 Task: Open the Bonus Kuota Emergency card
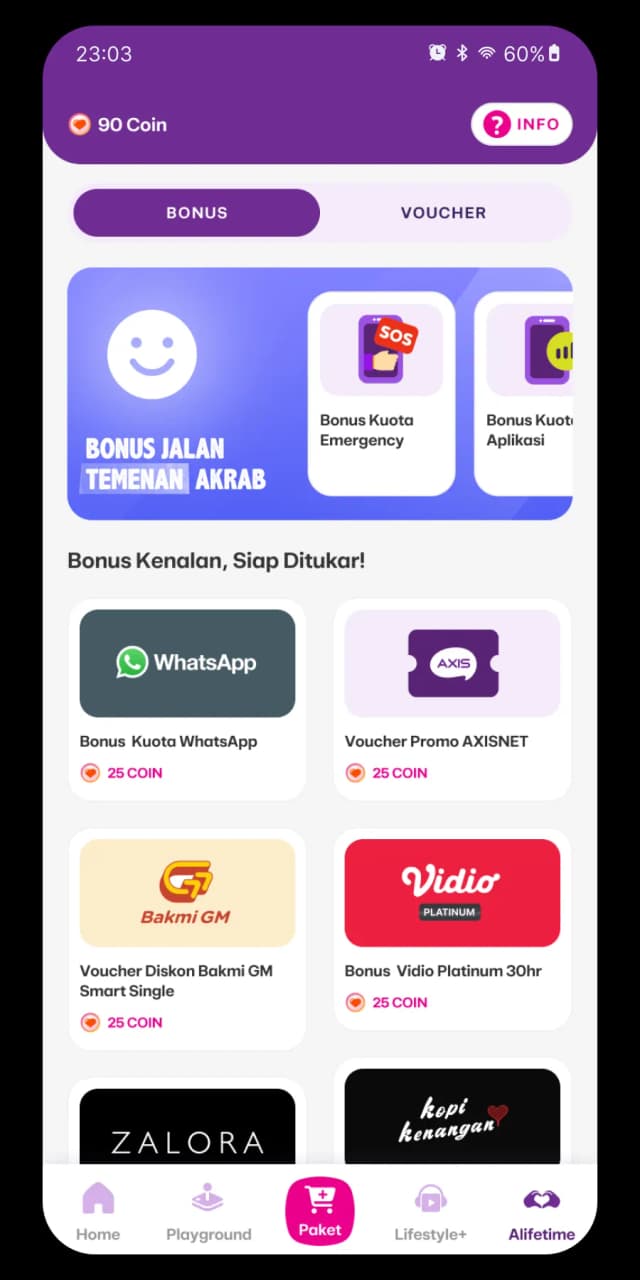click(x=381, y=394)
